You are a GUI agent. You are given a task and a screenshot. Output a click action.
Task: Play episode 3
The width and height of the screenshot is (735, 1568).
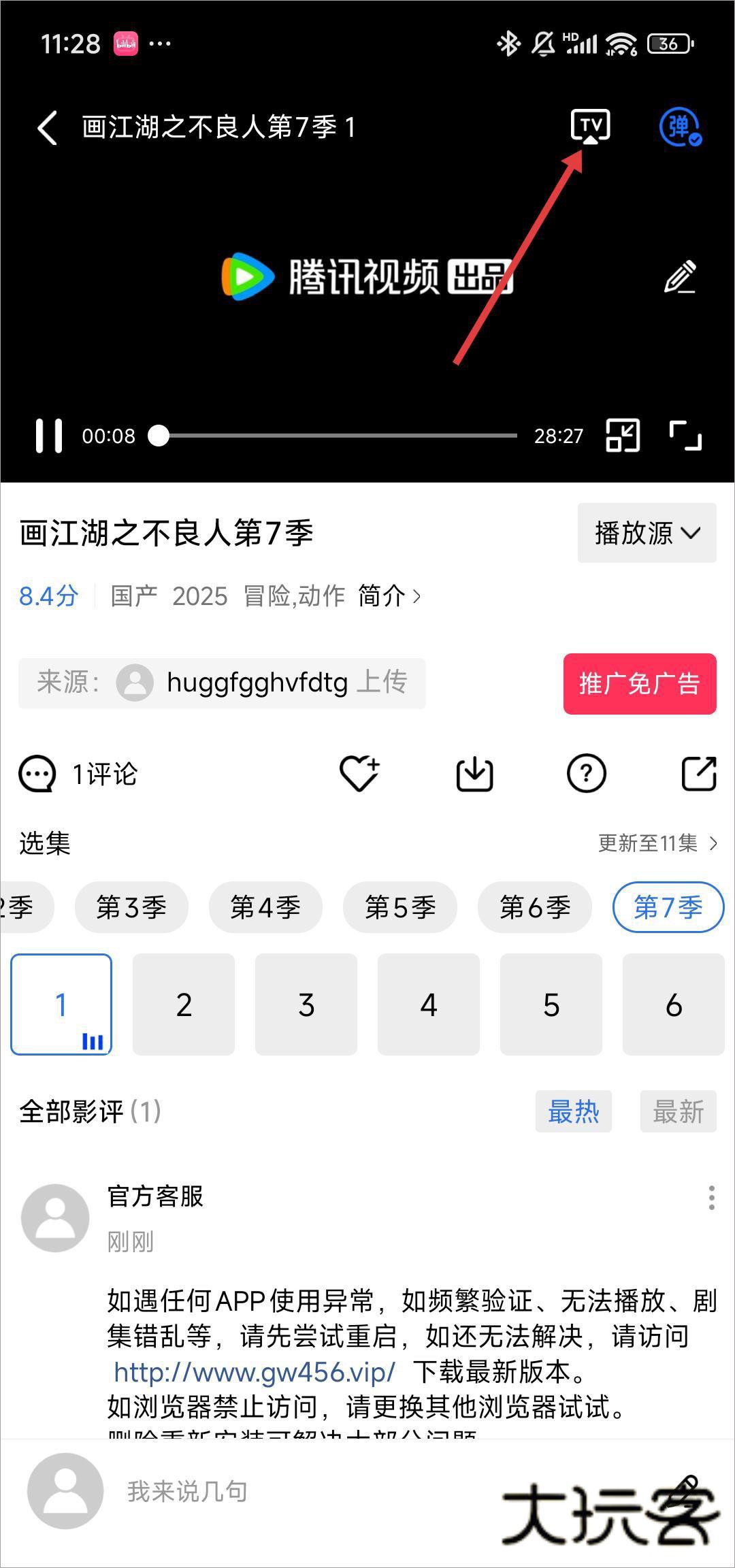tap(306, 1004)
